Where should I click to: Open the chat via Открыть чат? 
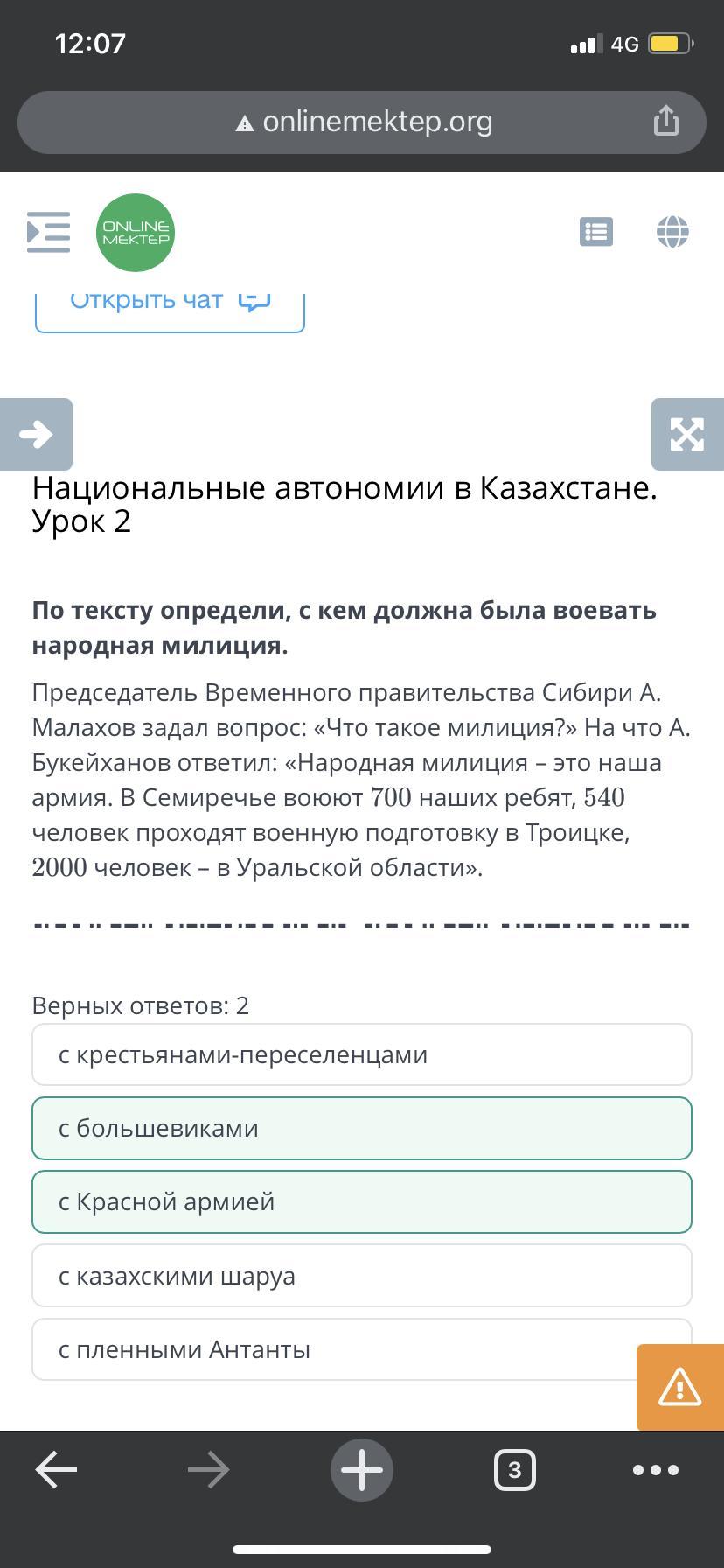coord(170,304)
